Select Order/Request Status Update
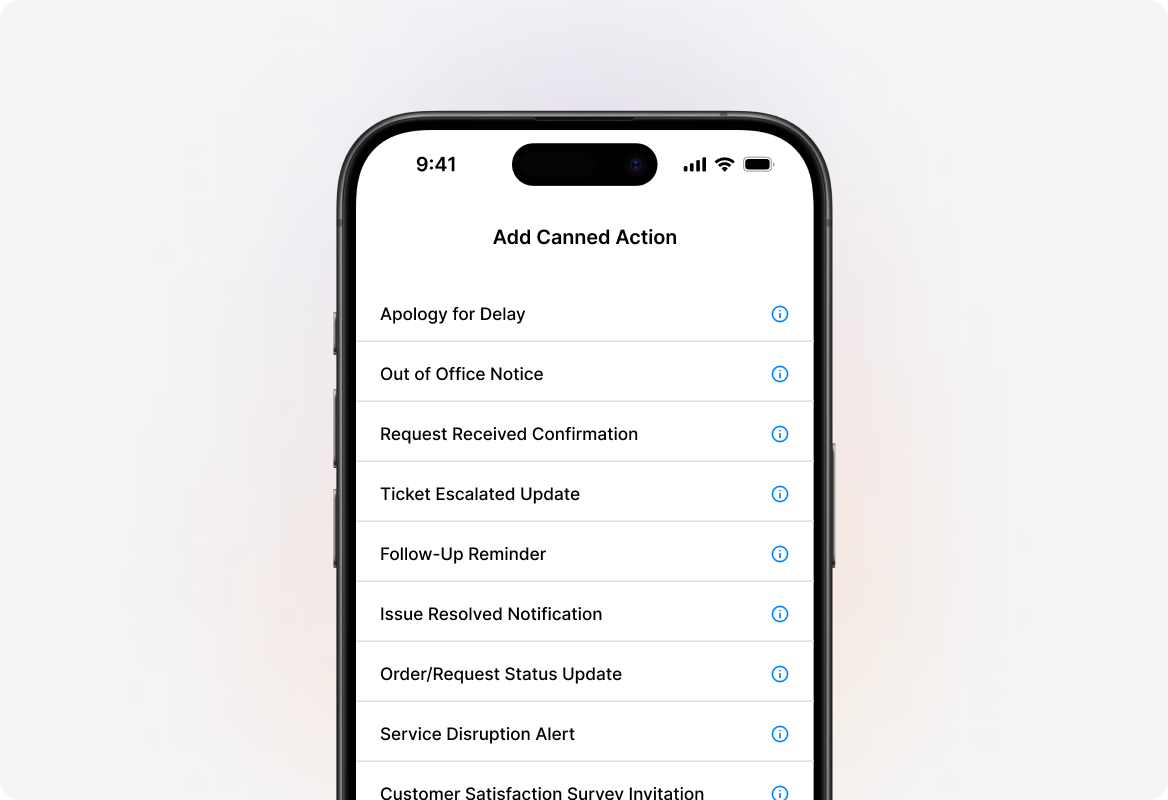Viewport: 1168px width, 800px height. click(x=501, y=674)
